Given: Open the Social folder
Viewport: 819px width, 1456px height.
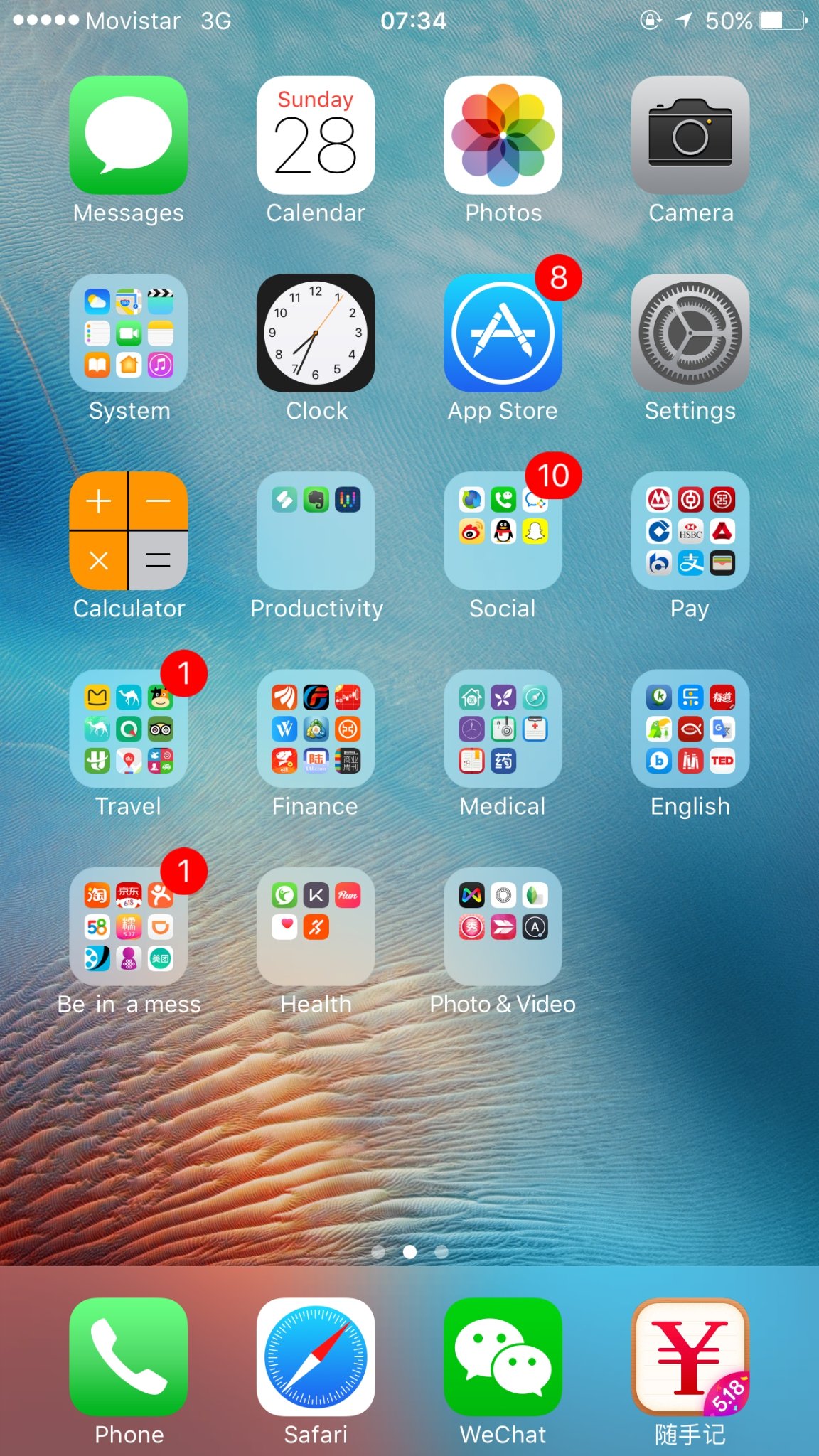Looking at the screenshot, I should (503, 530).
